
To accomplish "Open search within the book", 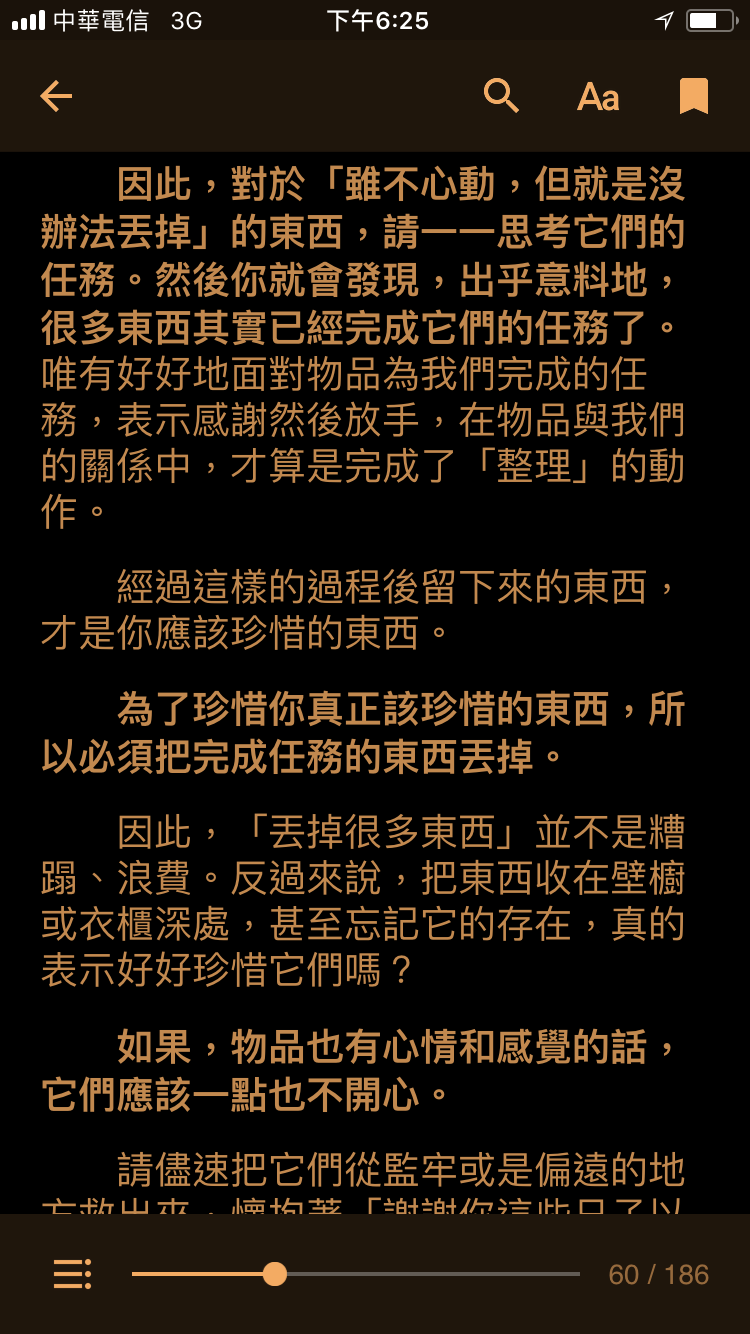I will [x=501, y=96].
